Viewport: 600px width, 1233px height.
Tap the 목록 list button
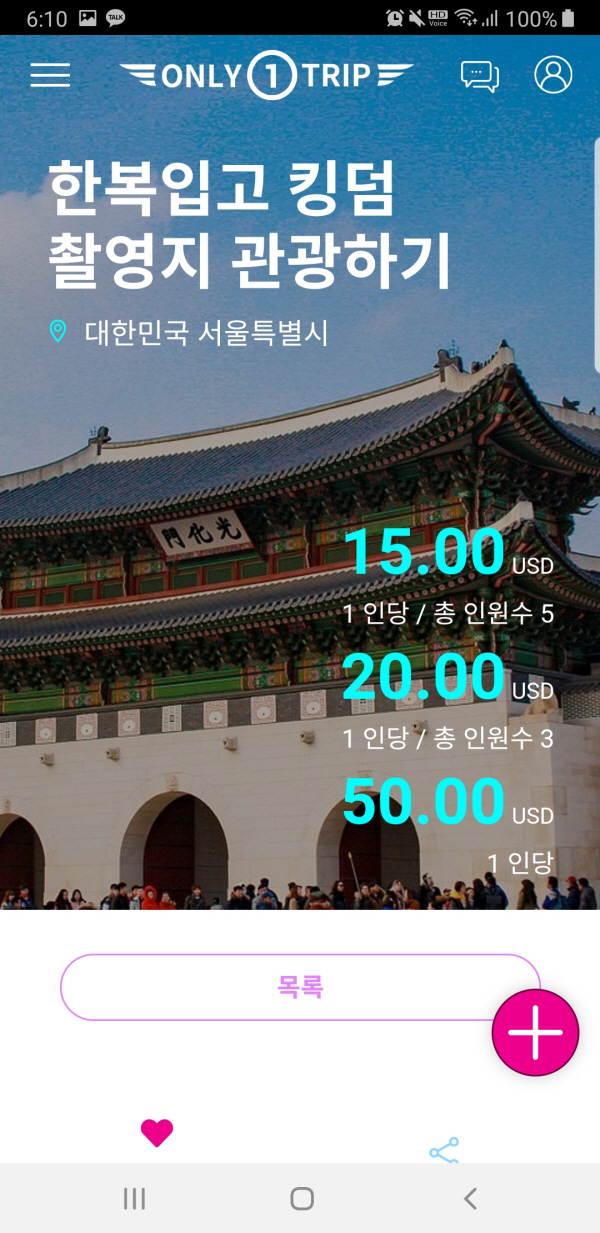[300, 987]
